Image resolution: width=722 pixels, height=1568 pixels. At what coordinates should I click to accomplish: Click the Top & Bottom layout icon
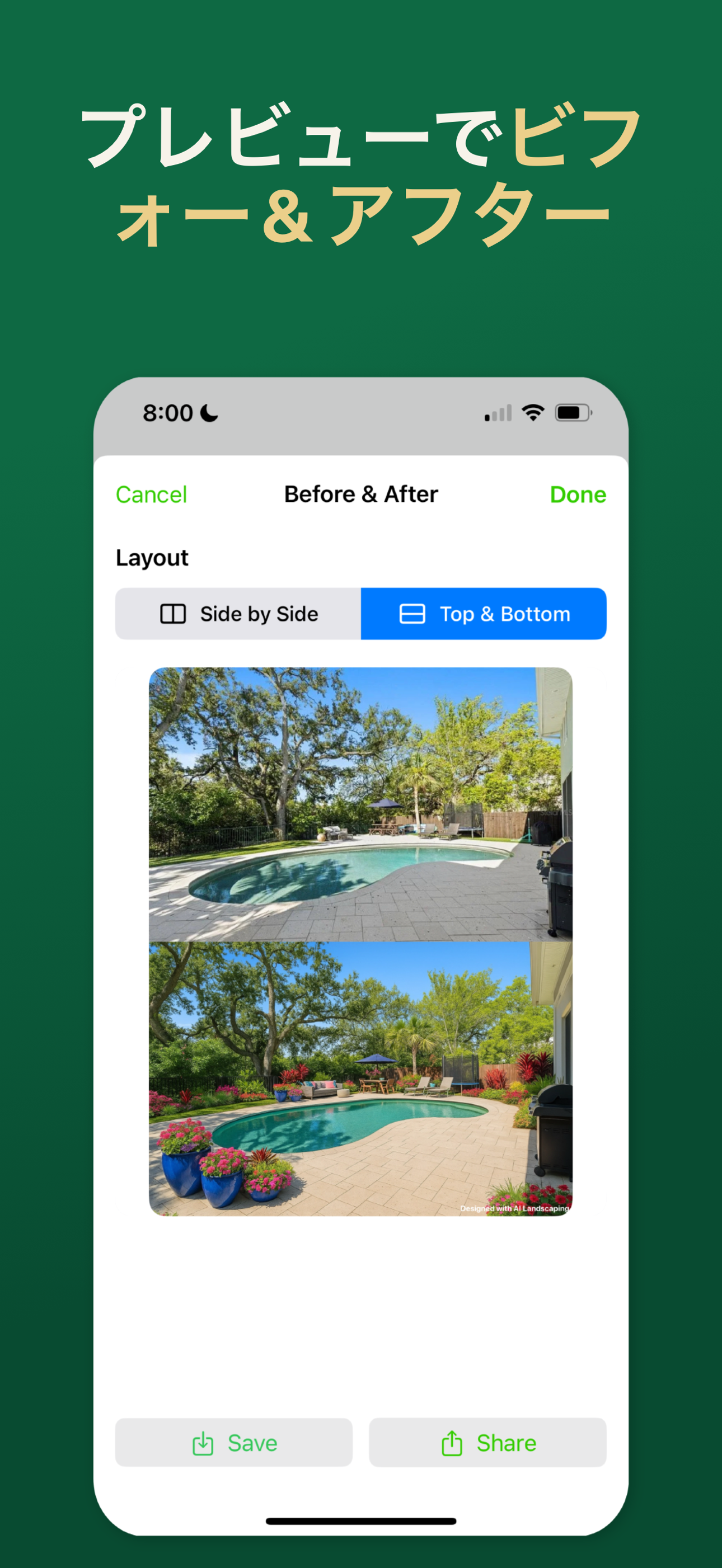(x=414, y=614)
